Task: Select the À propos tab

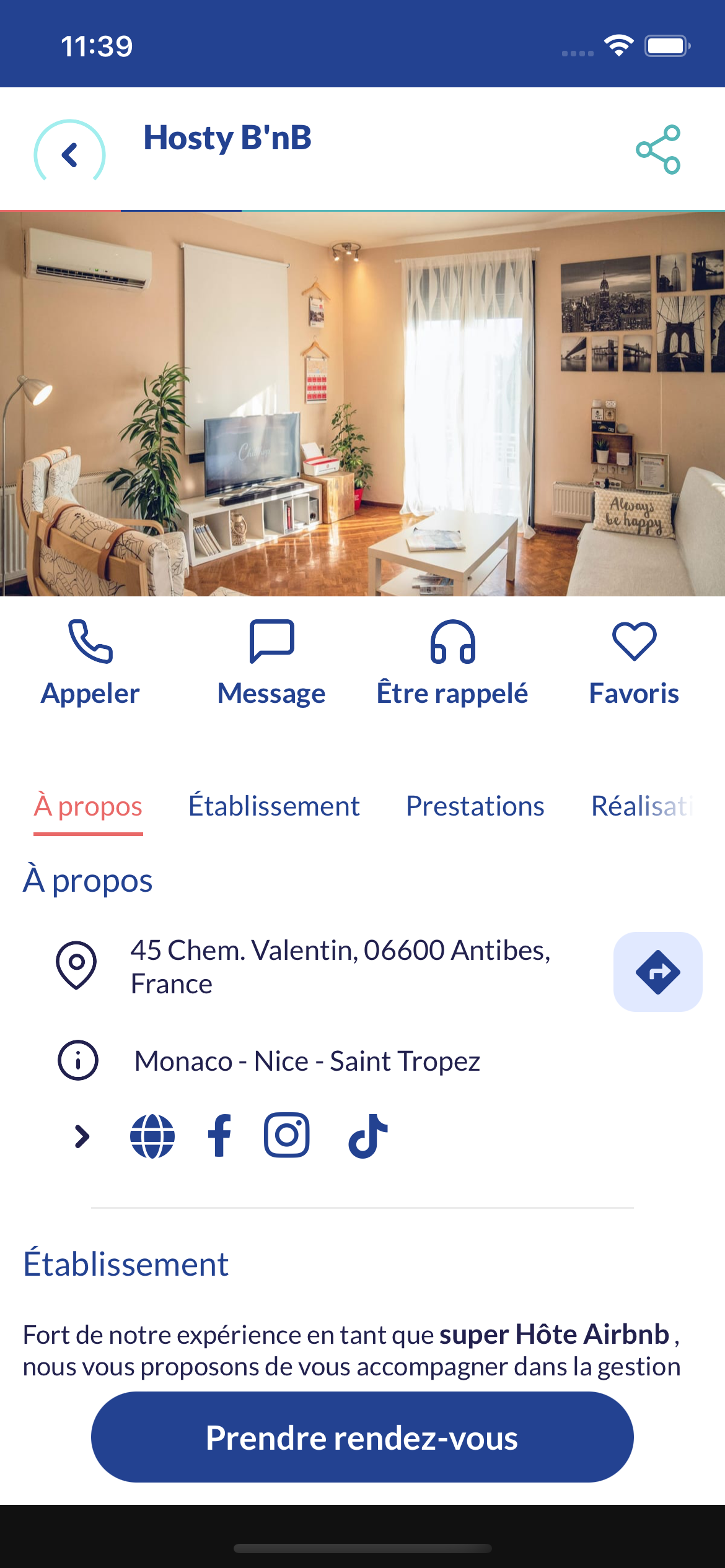Action: pyautogui.click(x=88, y=806)
